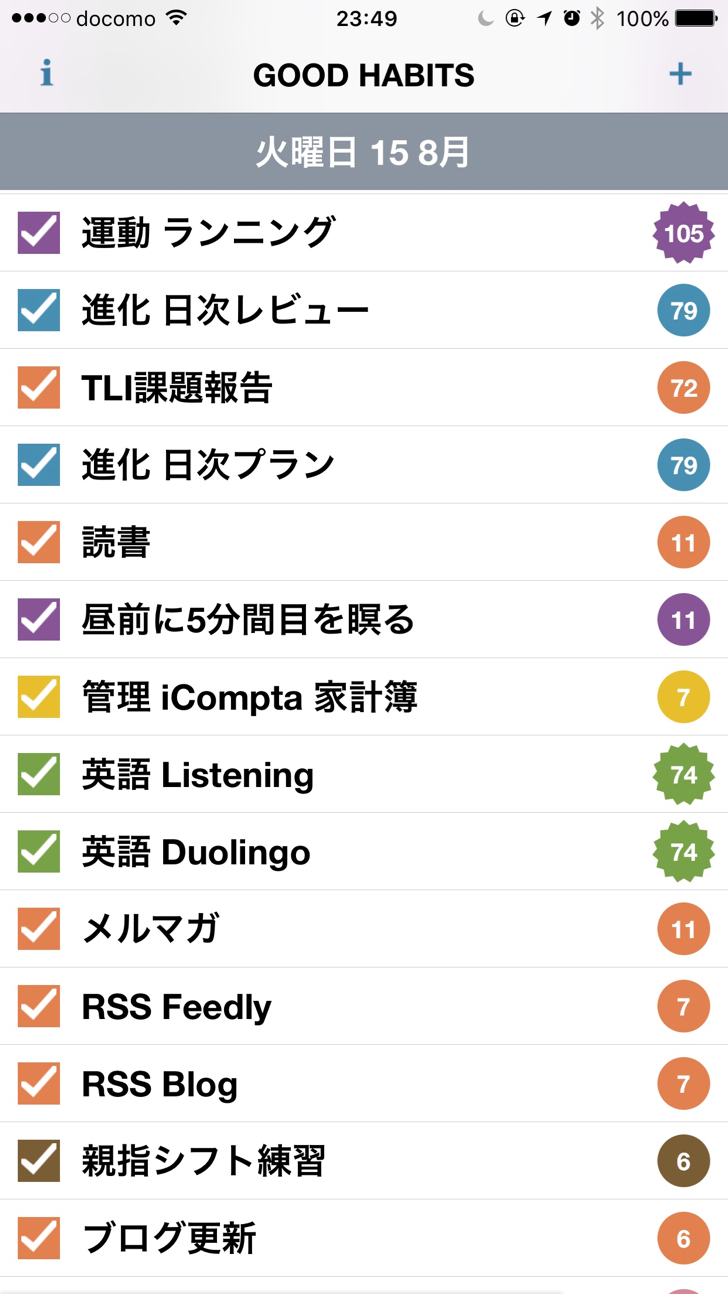728x1294 pixels.
Task: Uncheck the 運動 ランニング checkbox
Action: click(39, 233)
